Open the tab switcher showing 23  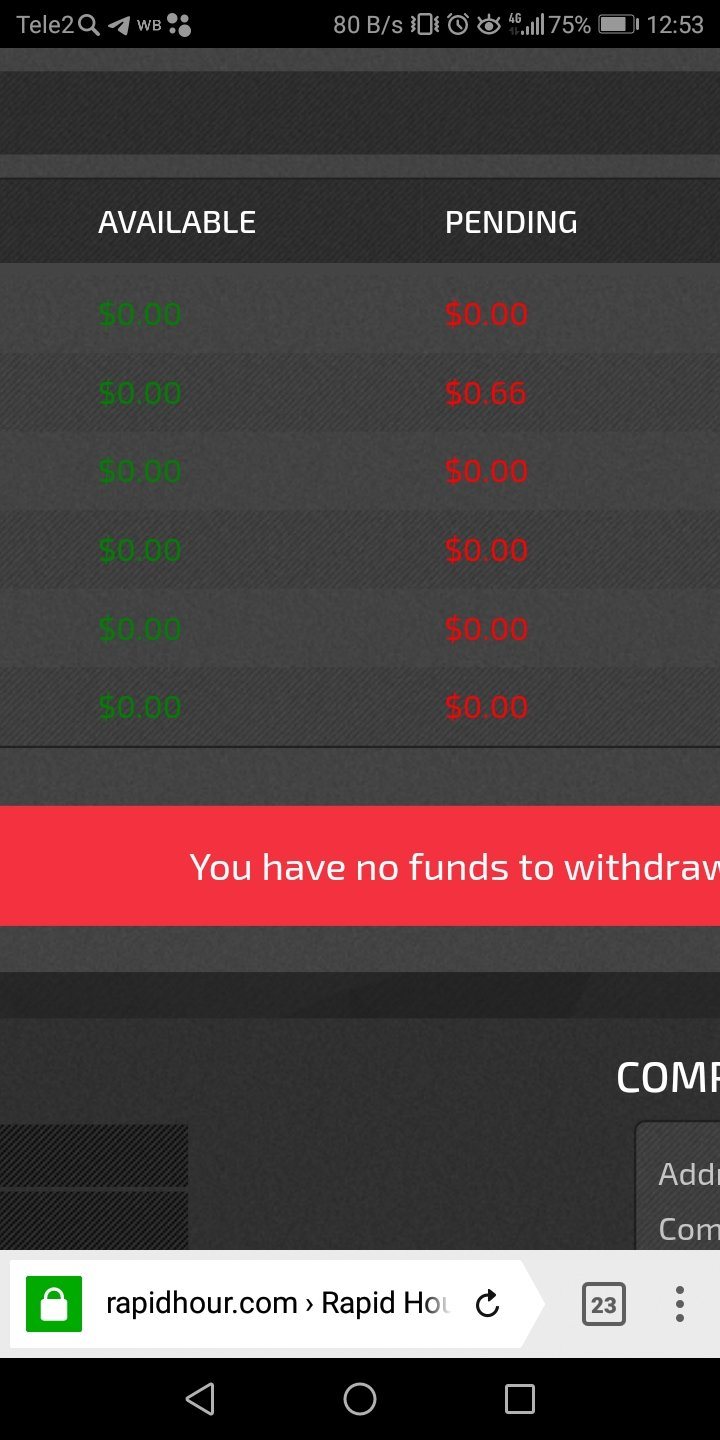coord(604,1304)
